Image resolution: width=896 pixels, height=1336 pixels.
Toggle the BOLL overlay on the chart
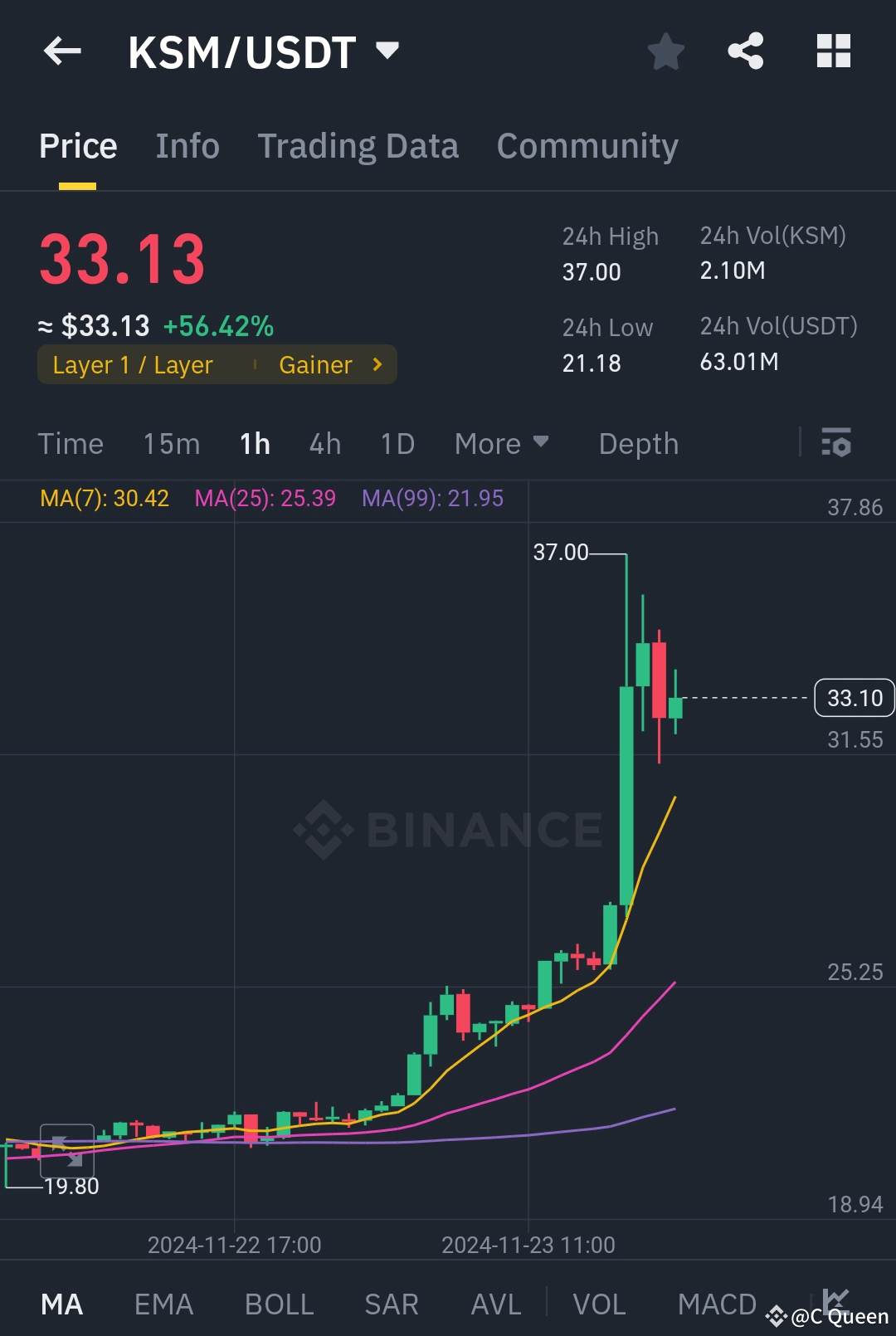pos(279,1303)
